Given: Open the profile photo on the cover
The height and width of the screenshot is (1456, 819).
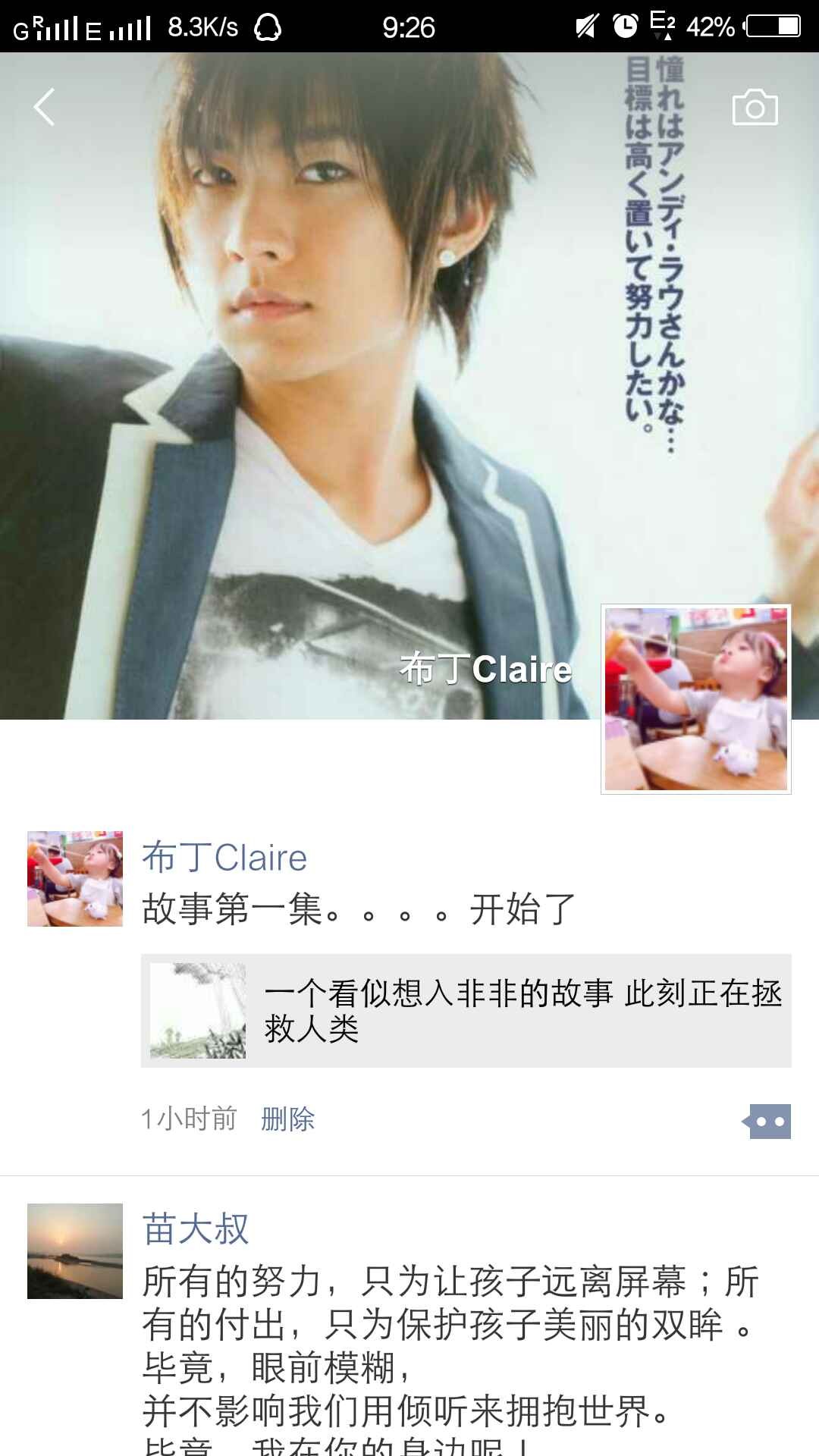Looking at the screenshot, I should pyautogui.click(x=695, y=699).
